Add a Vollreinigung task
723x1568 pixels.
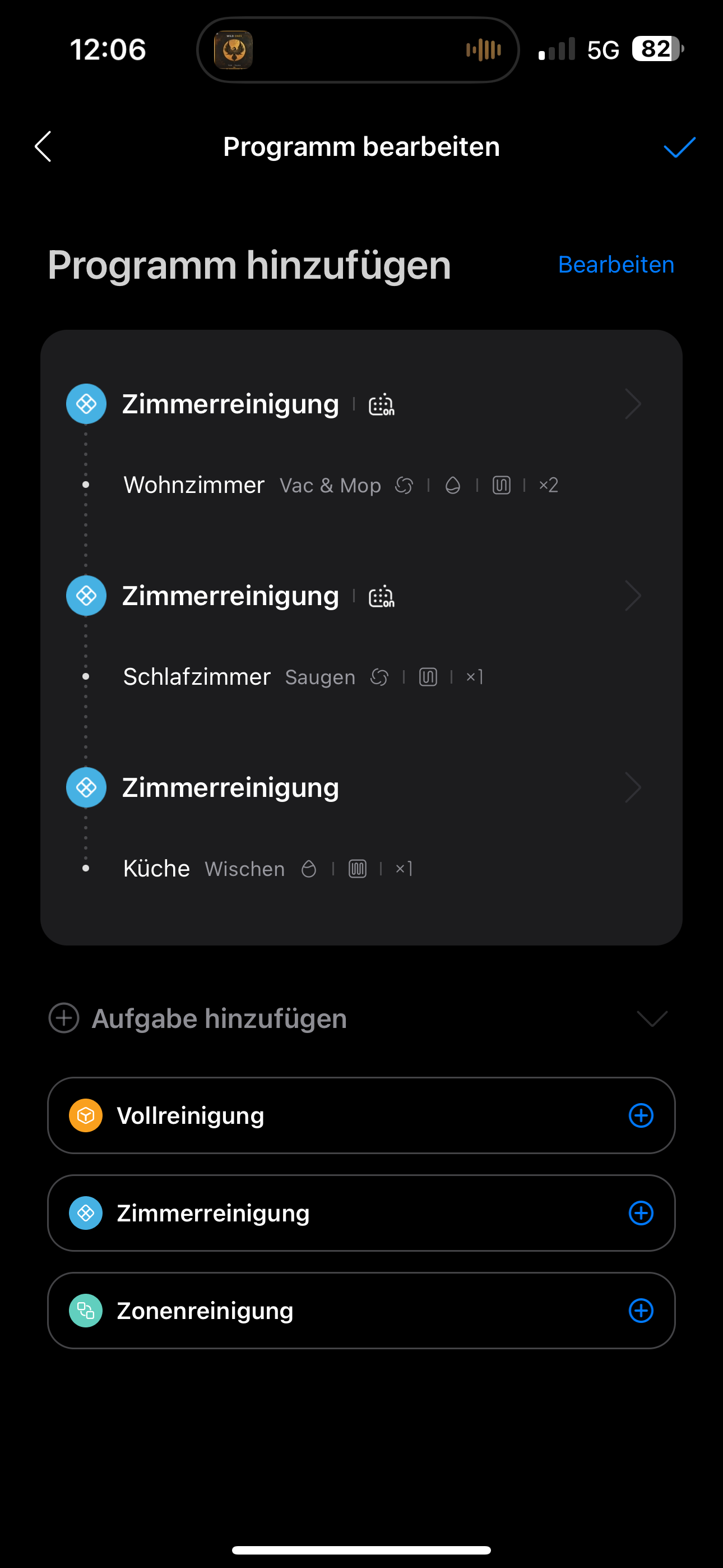pyautogui.click(x=640, y=1116)
